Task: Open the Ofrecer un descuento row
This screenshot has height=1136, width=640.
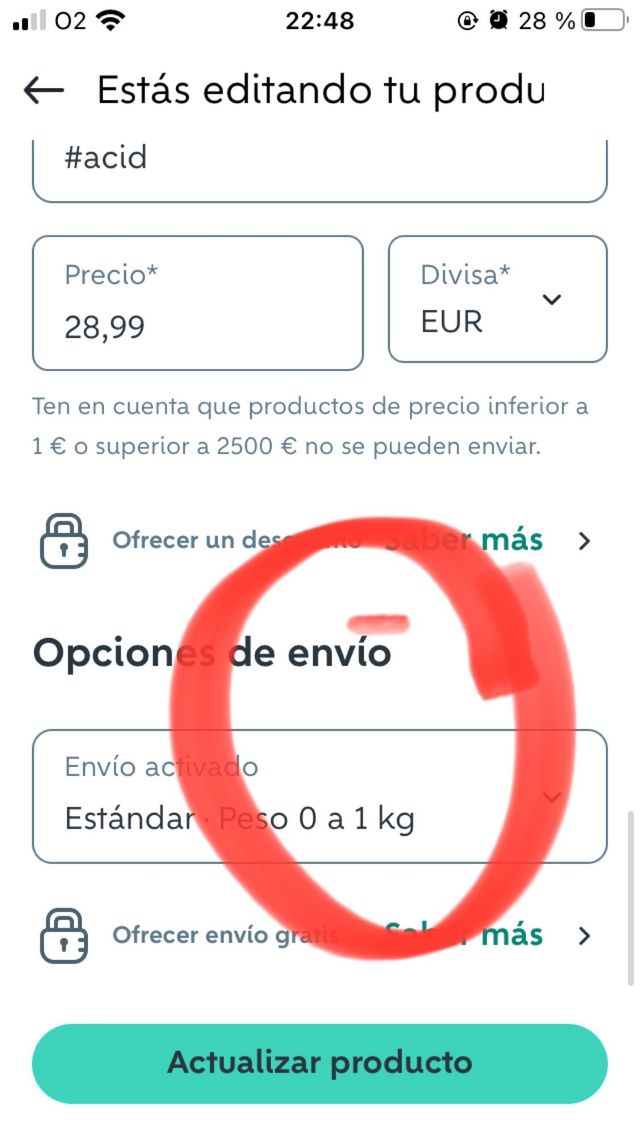Action: click(318, 541)
